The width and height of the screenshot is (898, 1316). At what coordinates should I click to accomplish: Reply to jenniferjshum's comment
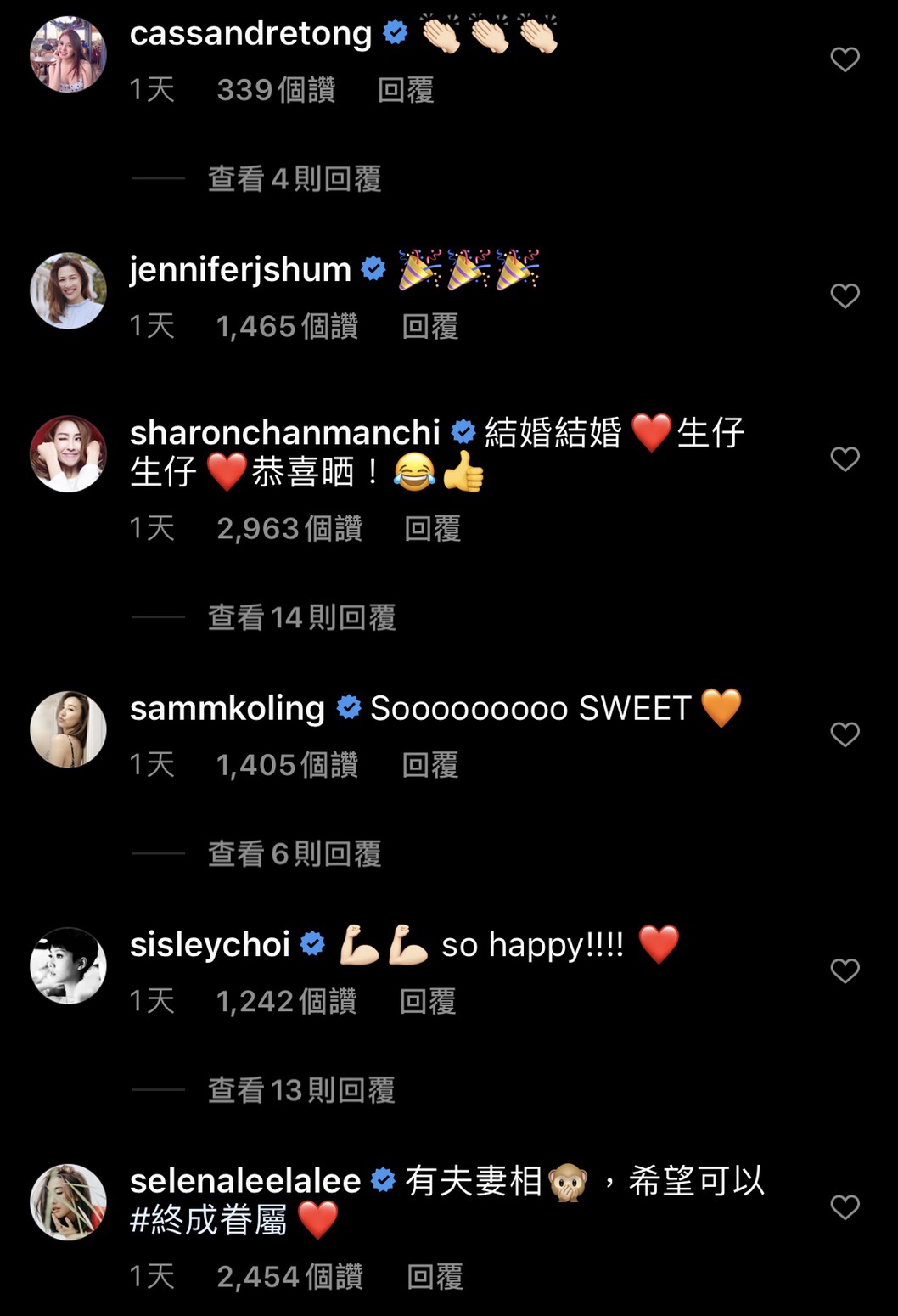tap(429, 326)
